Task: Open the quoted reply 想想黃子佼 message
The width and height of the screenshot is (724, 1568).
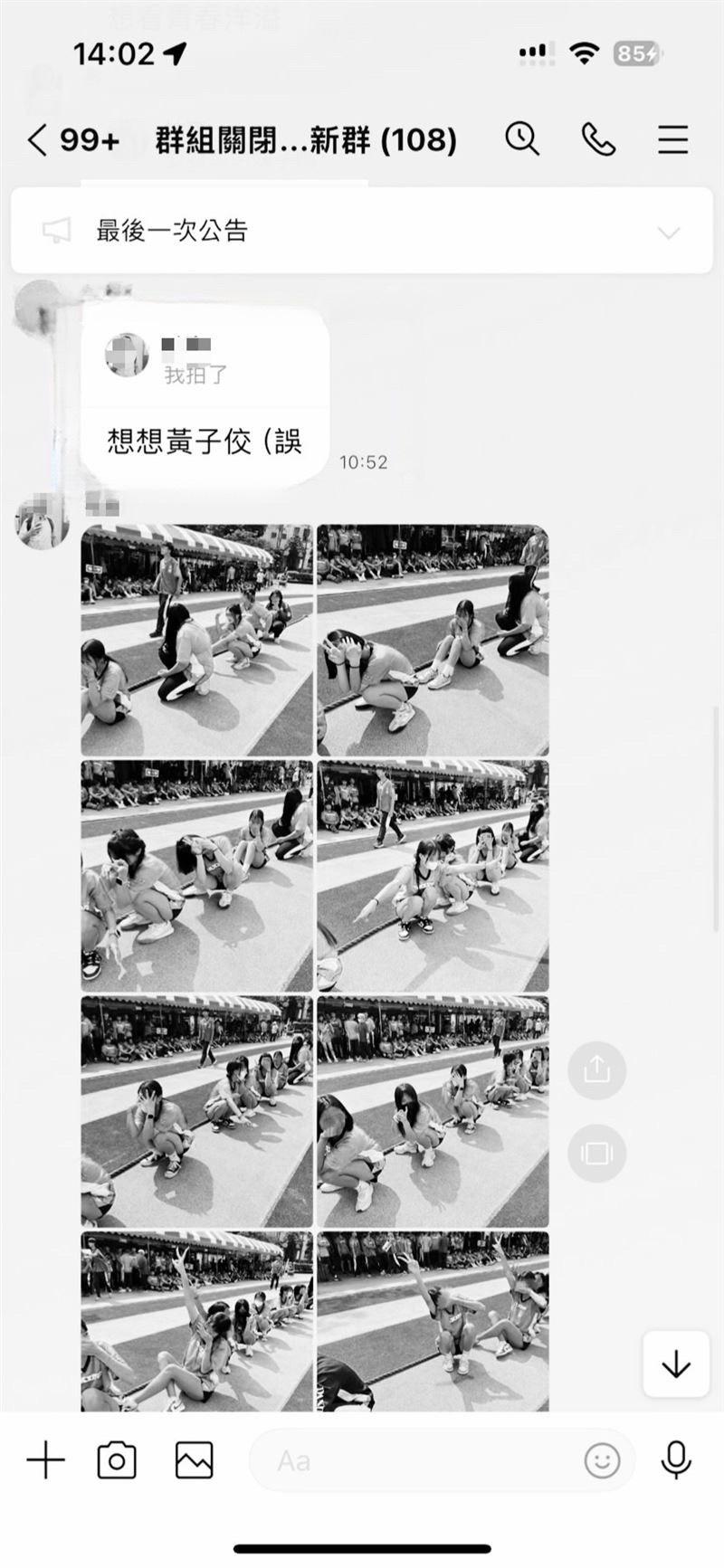Action: pyautogui.click(x=205, y=395)
